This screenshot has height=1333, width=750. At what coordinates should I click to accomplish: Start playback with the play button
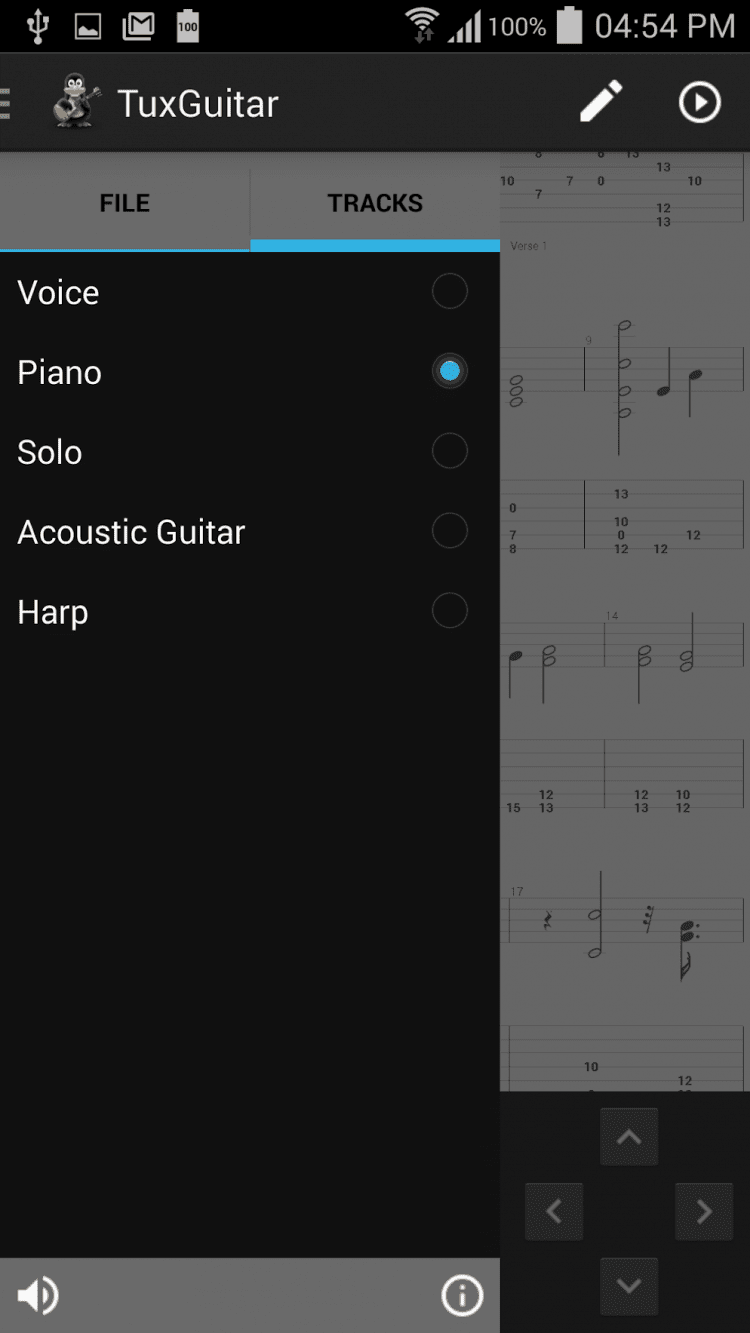tap(699, 102)
